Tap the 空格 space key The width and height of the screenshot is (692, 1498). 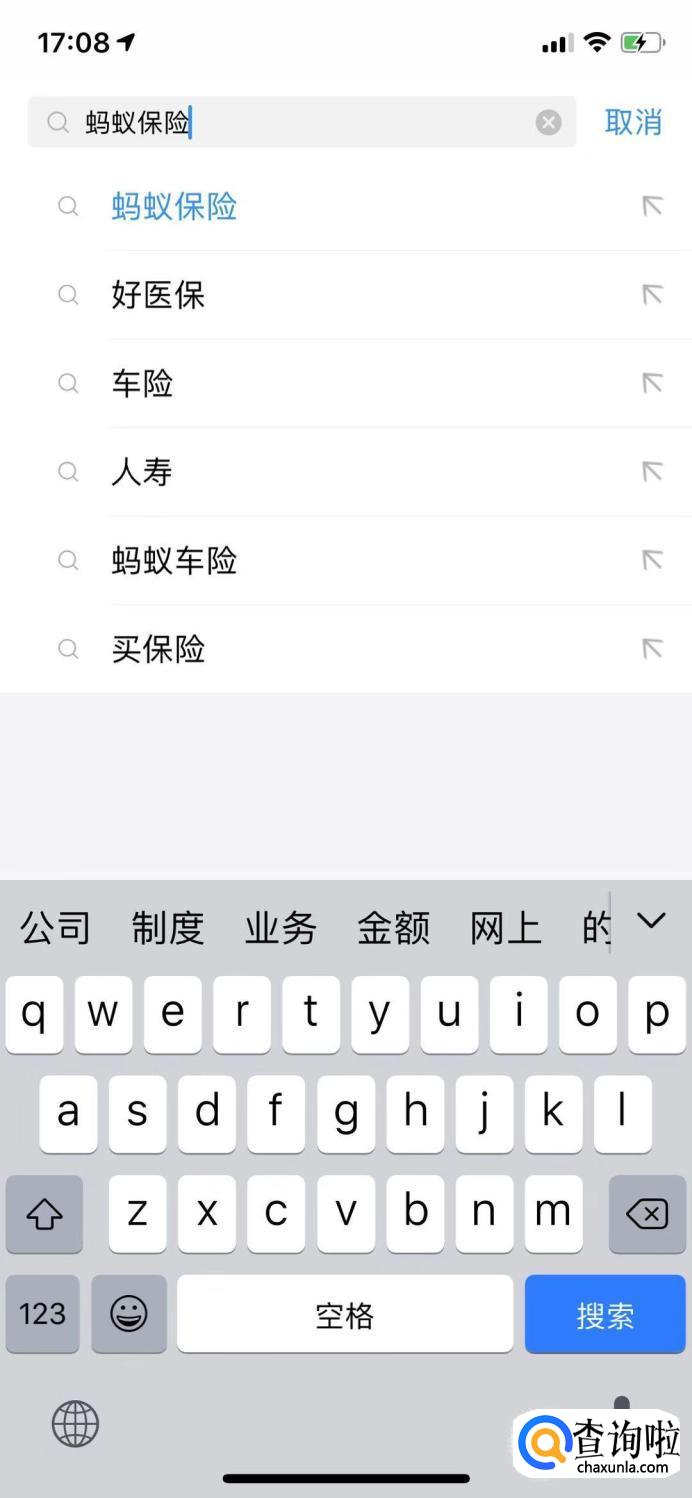tap(345, 1314)
